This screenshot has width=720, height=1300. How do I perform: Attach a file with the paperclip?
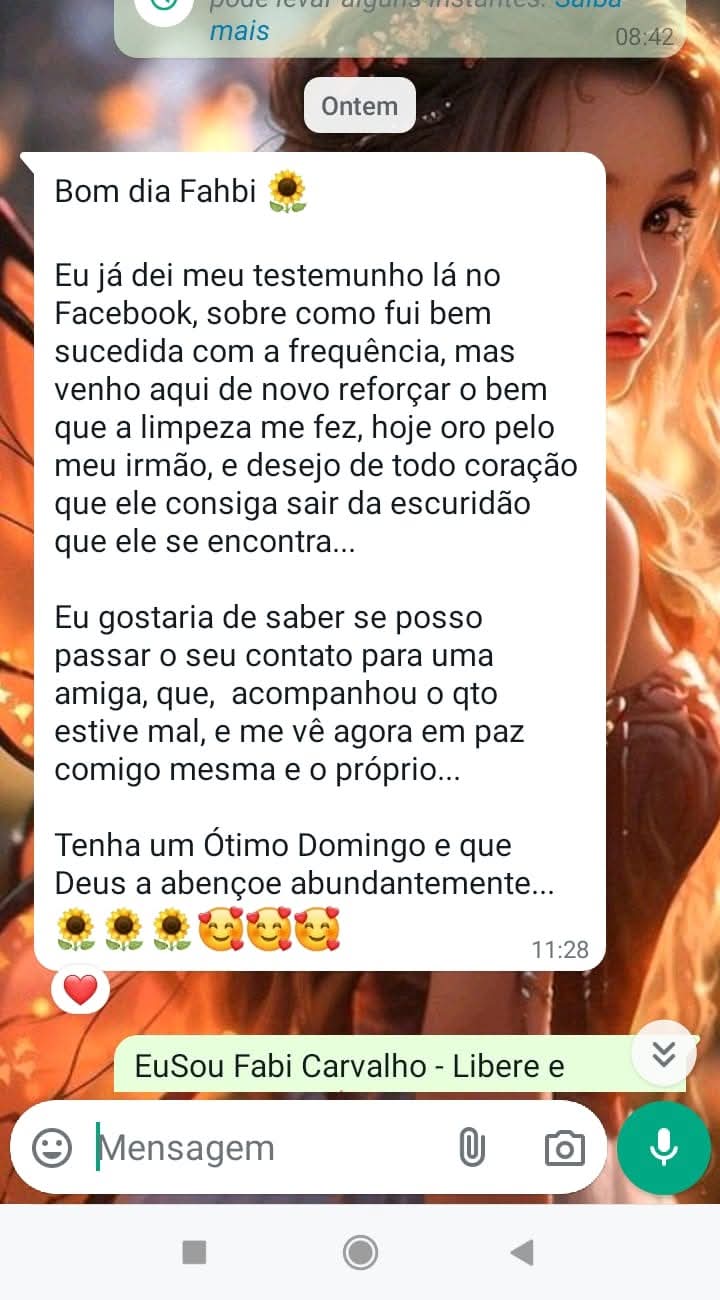point(471,1148)
